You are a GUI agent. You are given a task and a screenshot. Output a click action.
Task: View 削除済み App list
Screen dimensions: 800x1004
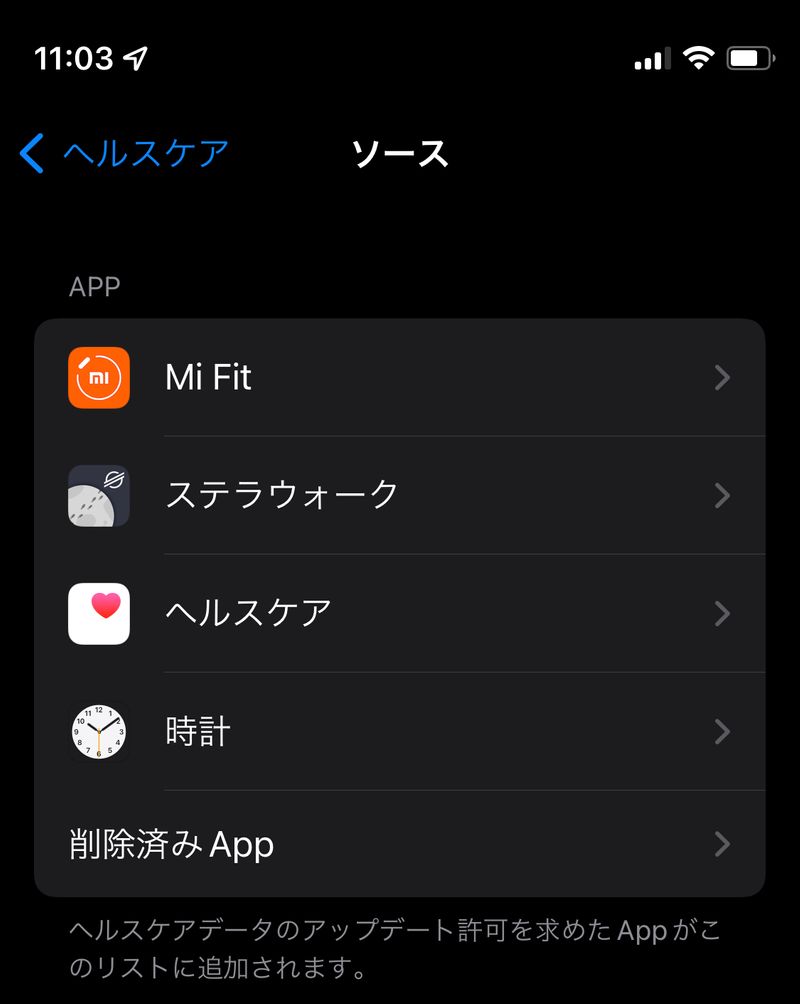(x=400, y=845)
